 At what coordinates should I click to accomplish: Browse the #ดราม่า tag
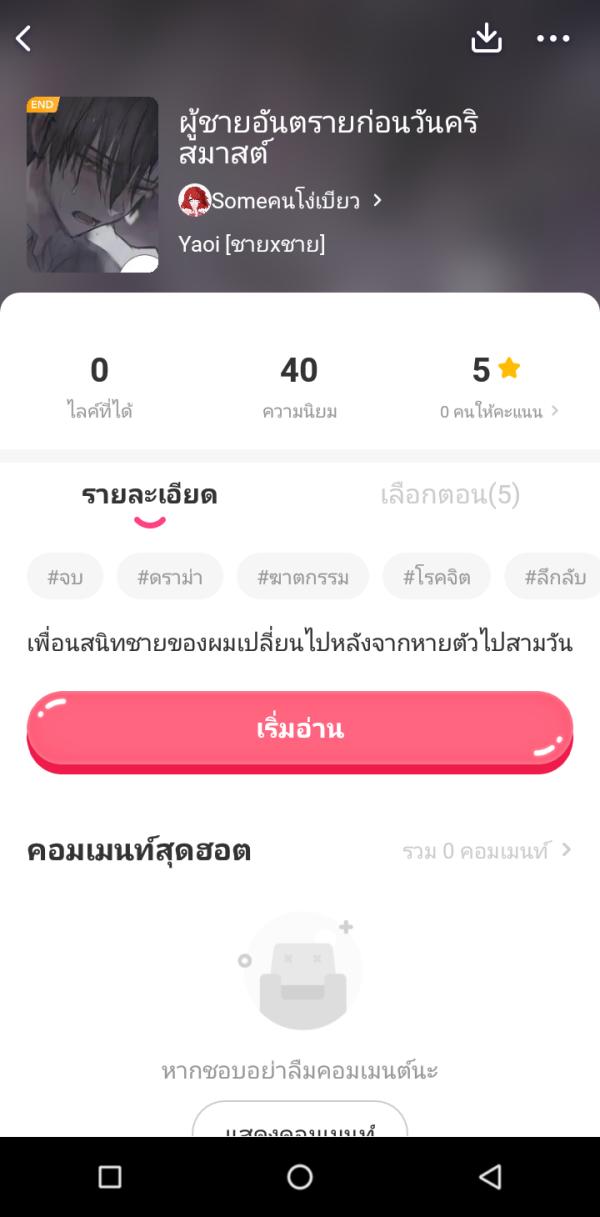(x=170, y=577)
